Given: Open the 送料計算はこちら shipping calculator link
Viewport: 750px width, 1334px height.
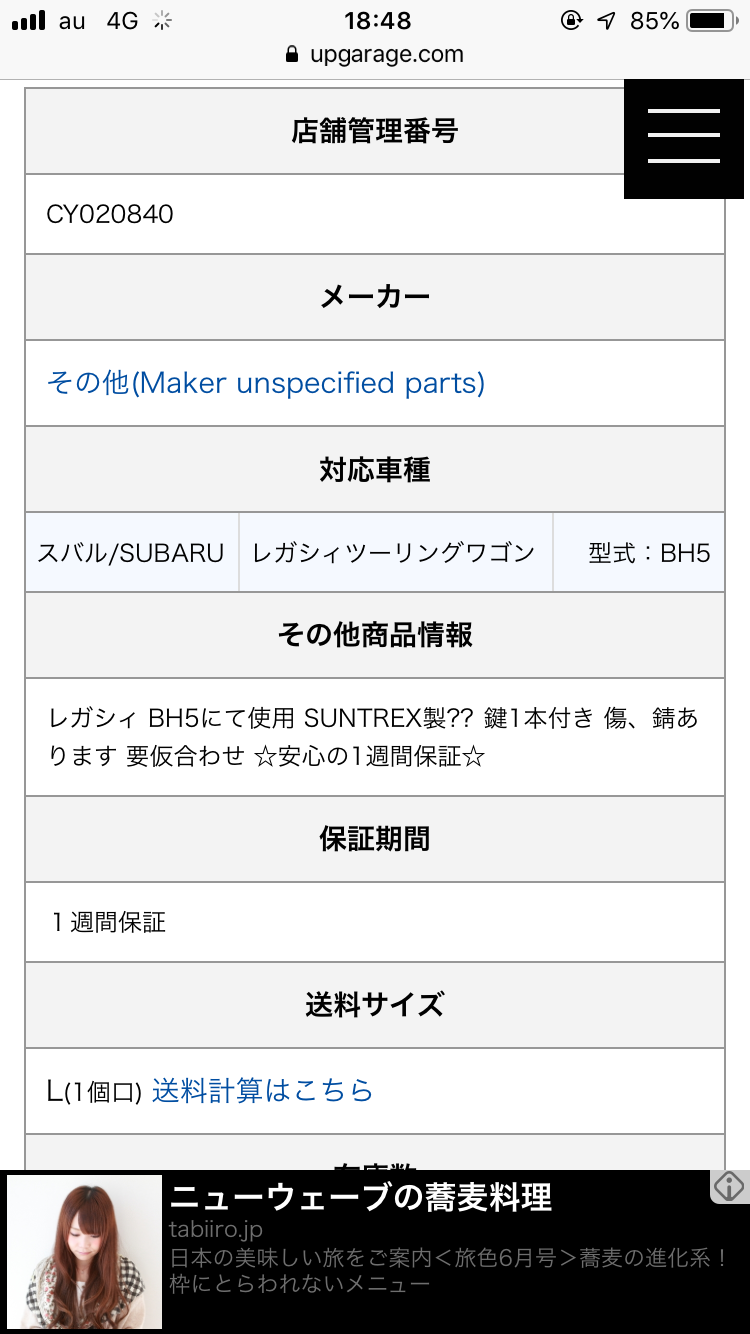Looking at the screenshot, I should (x=262, y=1090).
